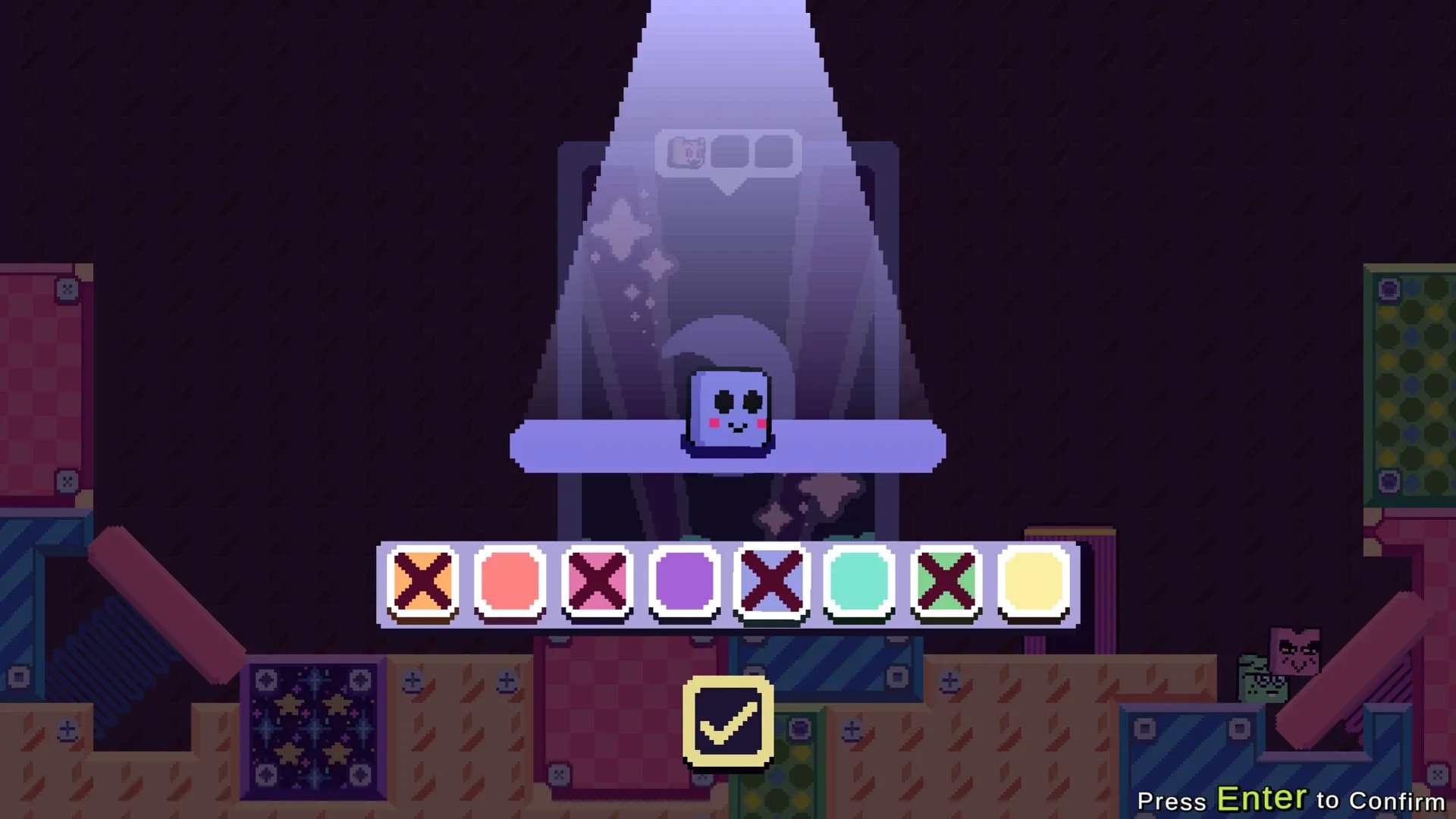
Task: Tap the crossed-out lavender swatch
Action: (x=771, y=582)
